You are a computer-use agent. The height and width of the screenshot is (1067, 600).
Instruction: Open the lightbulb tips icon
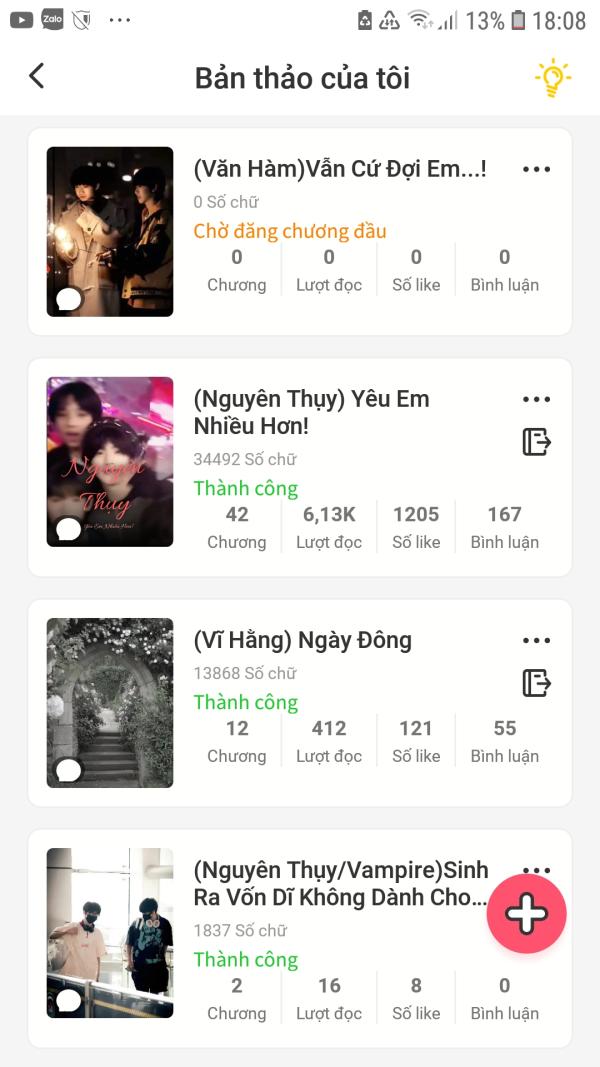[x=552, y=78]
